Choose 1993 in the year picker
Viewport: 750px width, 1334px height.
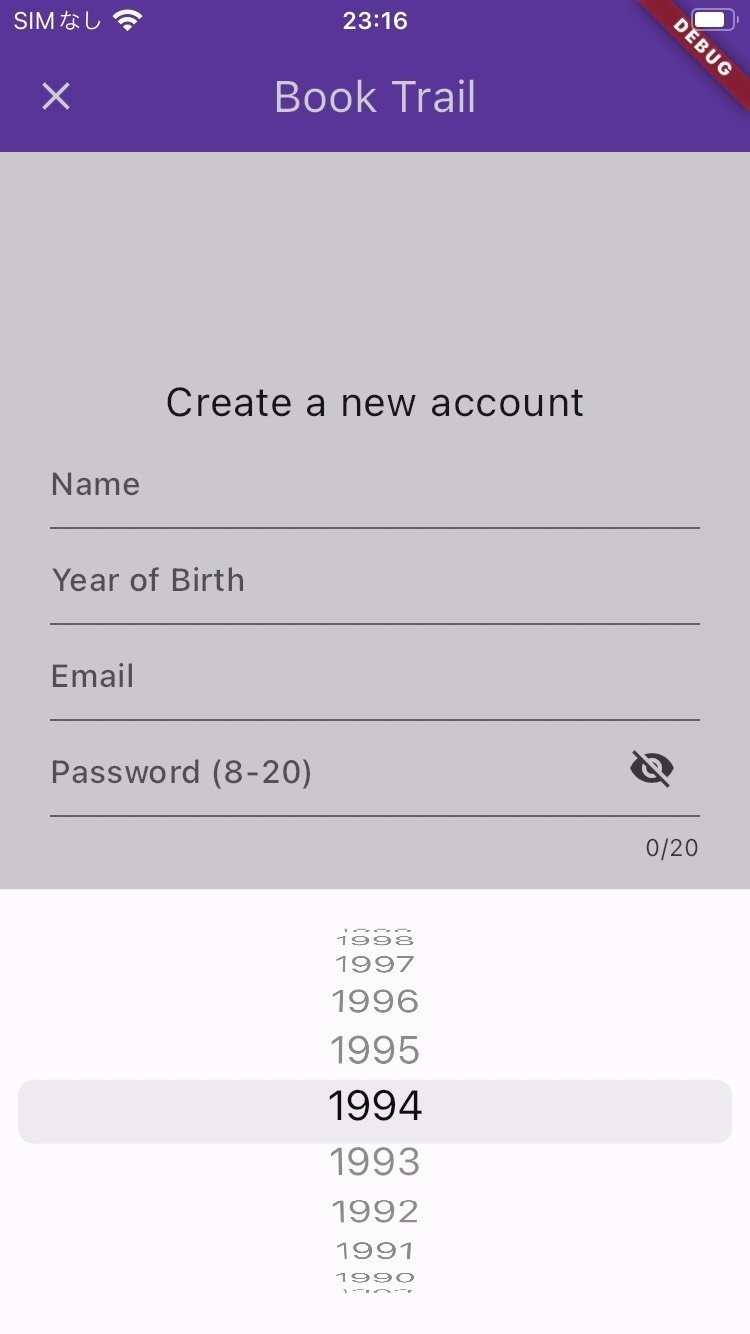point(375,1162)
